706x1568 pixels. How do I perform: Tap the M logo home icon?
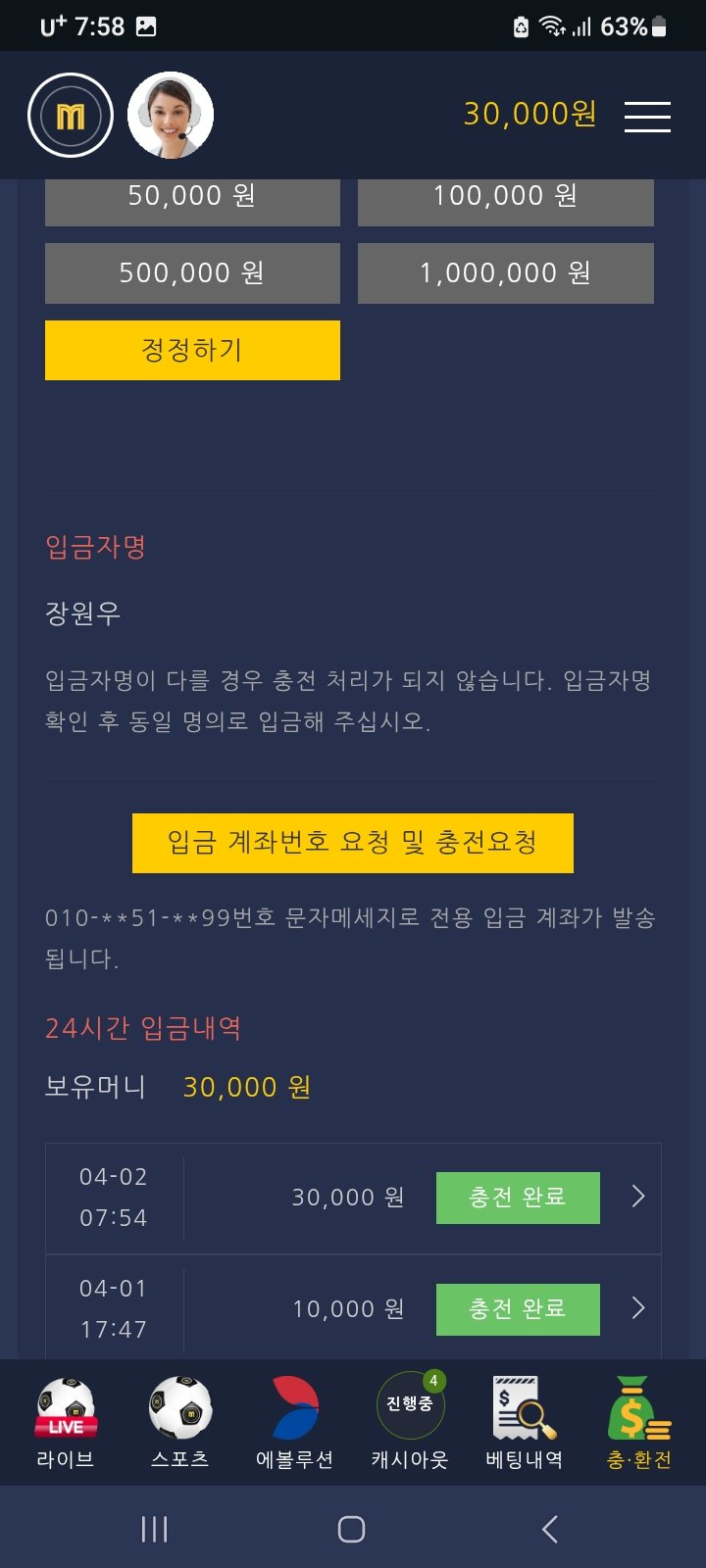[71, 116]
